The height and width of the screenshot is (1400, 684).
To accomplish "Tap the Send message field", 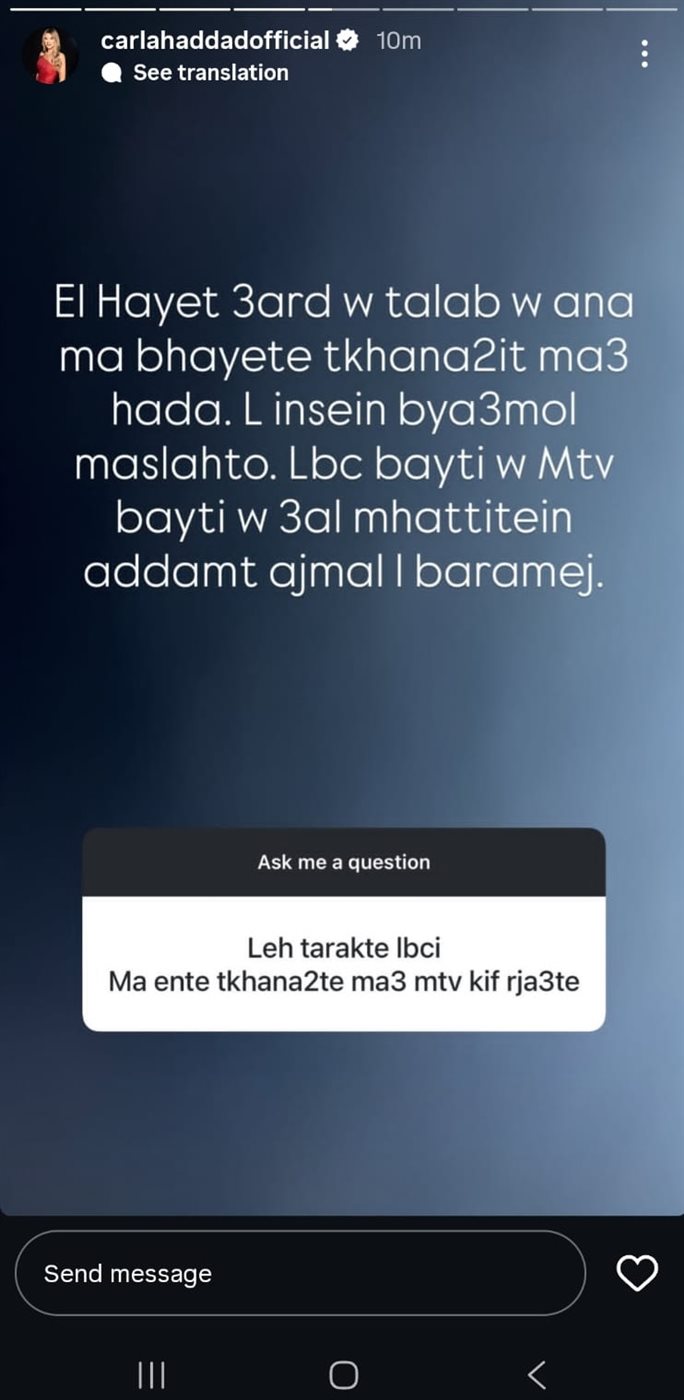I will click(300, 1273).
